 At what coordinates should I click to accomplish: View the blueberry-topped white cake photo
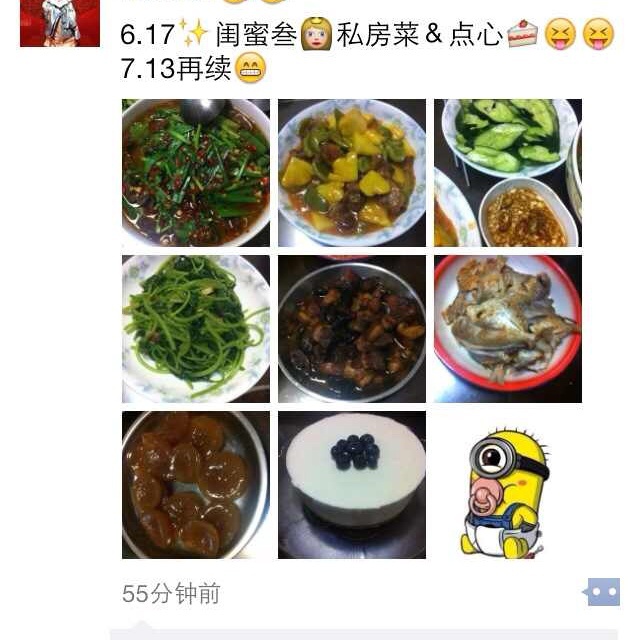pyautogui.click(x=352, y=485)
